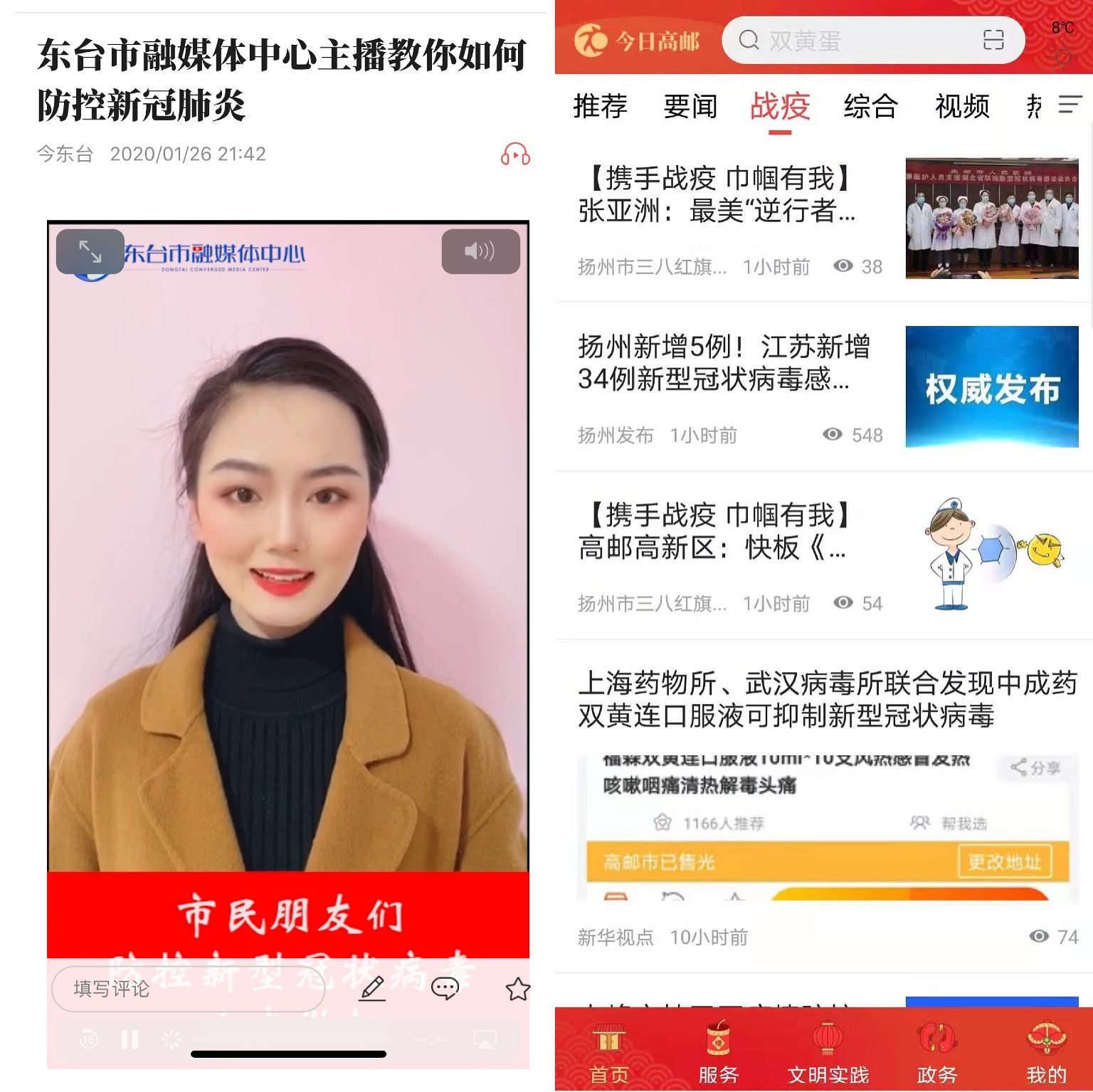Open the 双黄连口服液 news article

click(825, 699)
